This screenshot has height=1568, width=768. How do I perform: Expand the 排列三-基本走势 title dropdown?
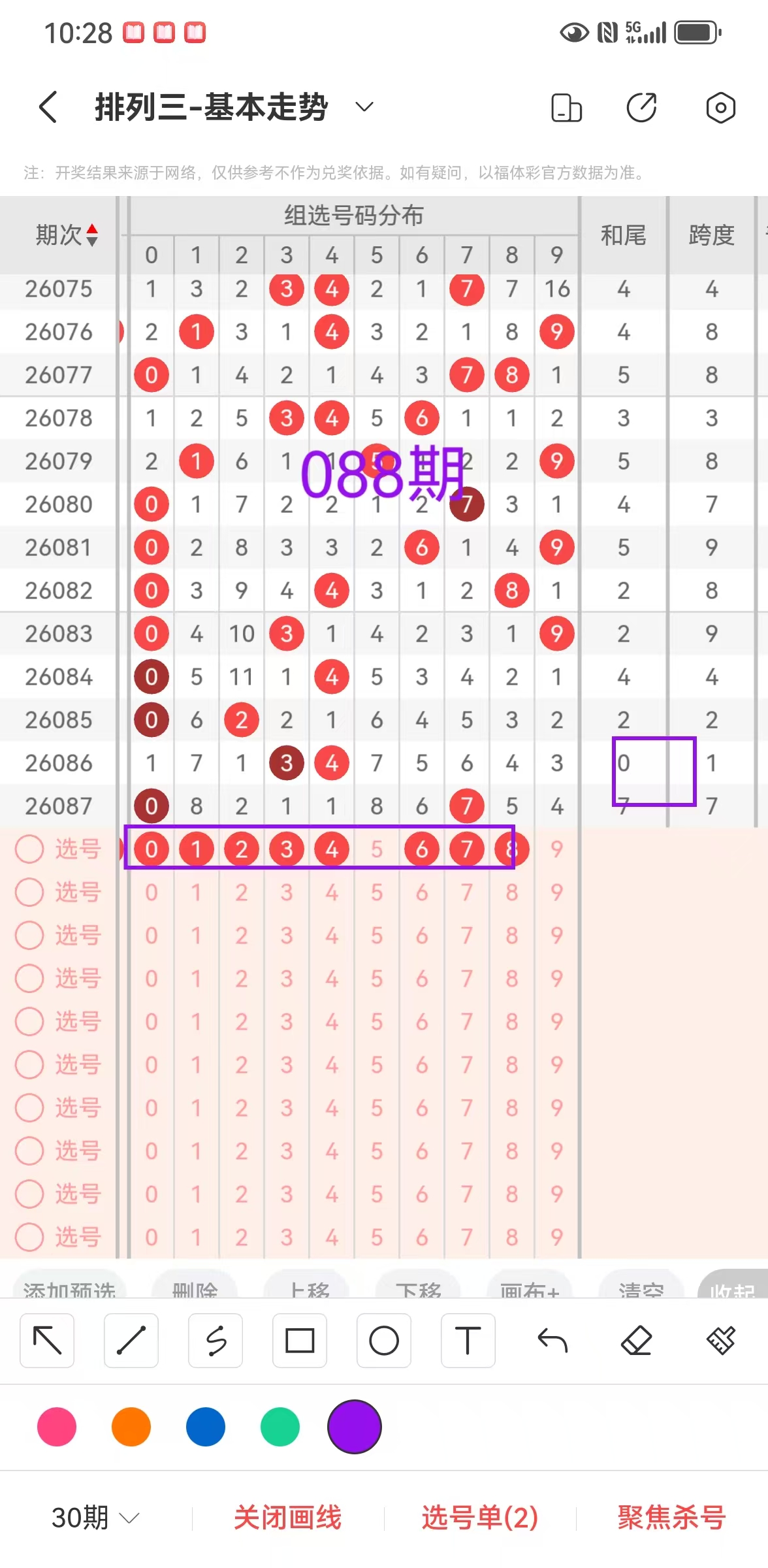pos(364,106)
